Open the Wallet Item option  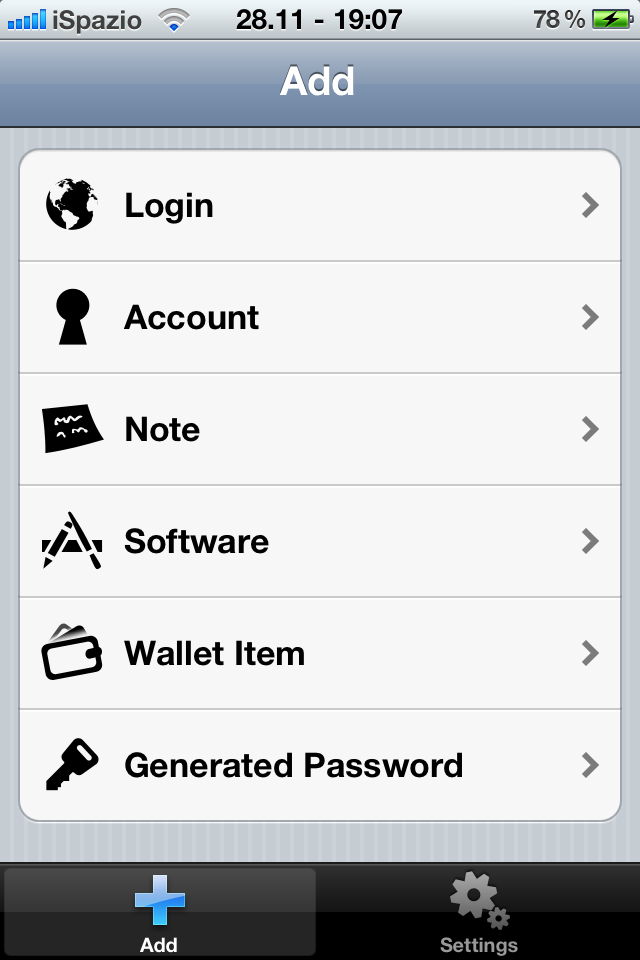[x=320, y=654]
